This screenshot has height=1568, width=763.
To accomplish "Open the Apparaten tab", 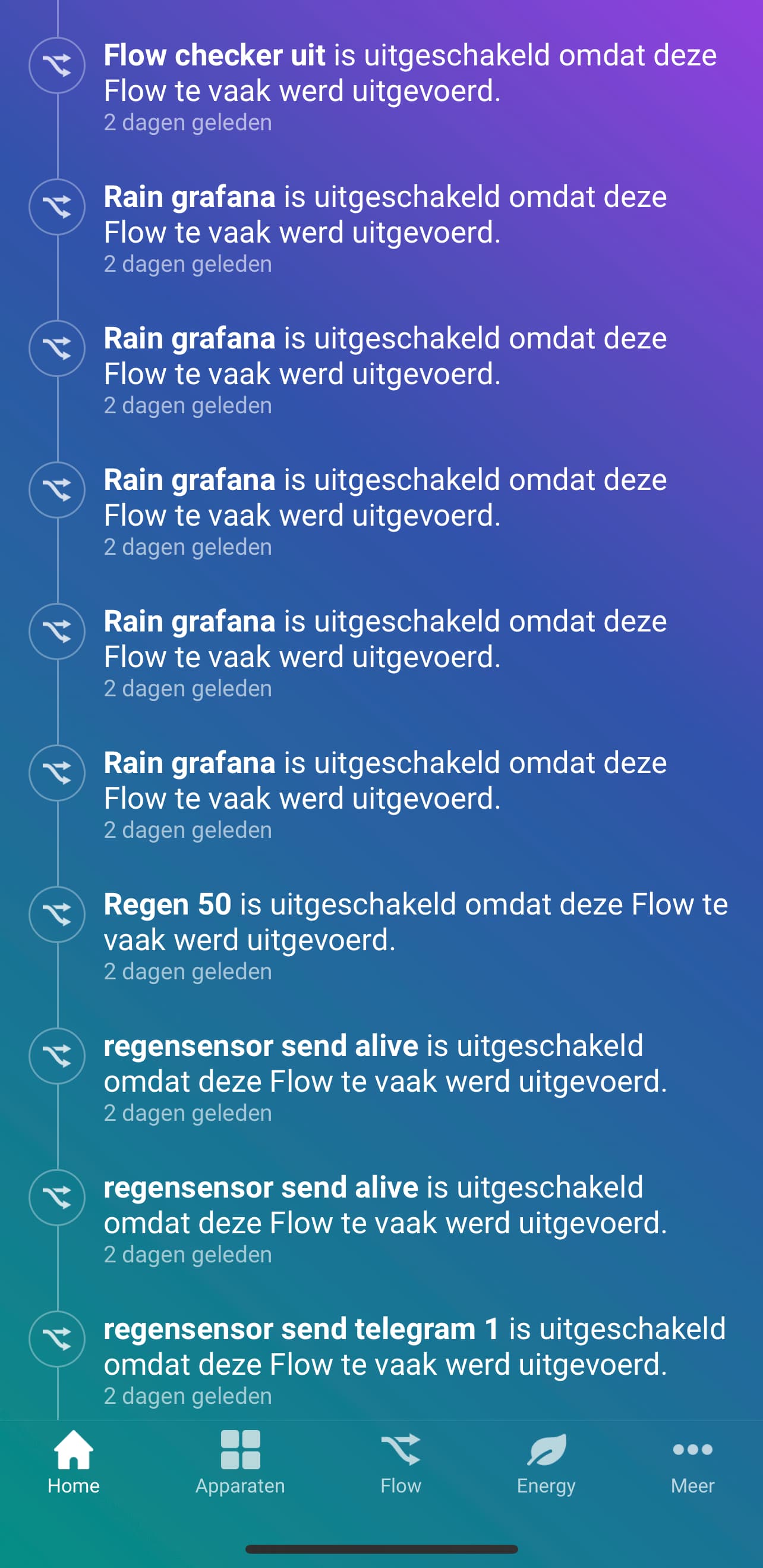I will pyautogui.click(x=240, y=1462).
